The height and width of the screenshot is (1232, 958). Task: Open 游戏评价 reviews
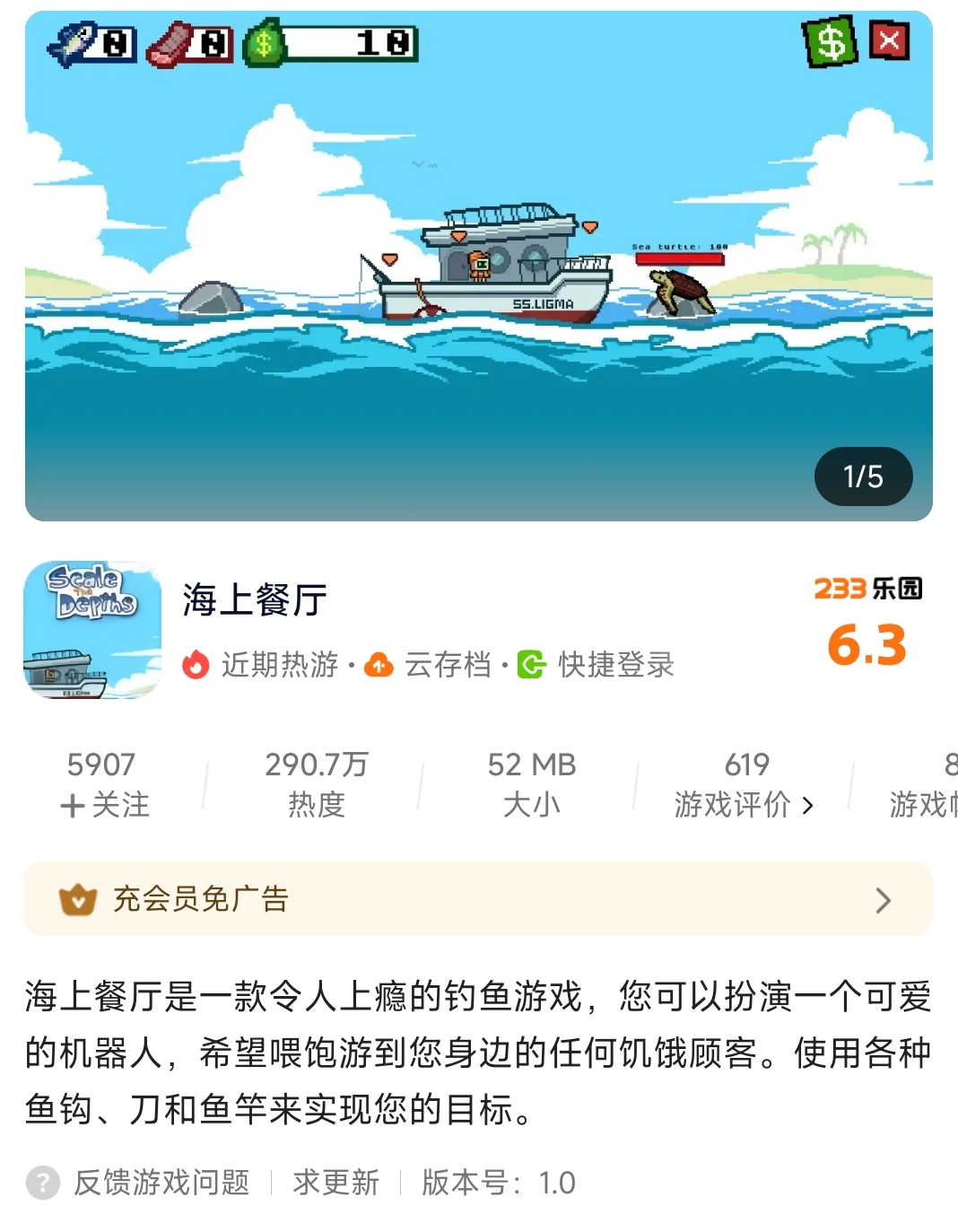click(x=744, y=804)
